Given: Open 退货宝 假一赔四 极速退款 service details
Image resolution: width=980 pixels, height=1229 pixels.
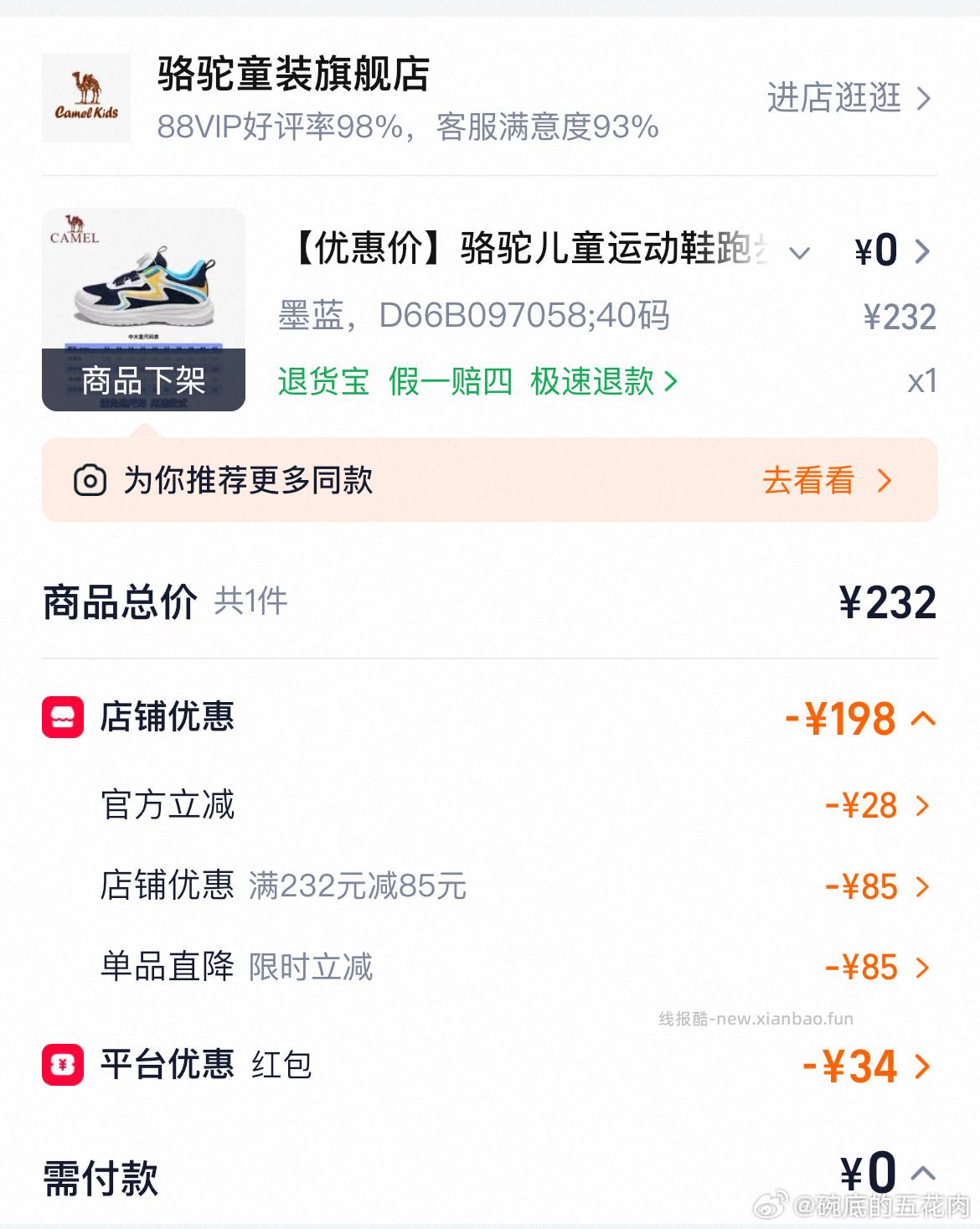Looking at the screenshot, I should (670, 383).
